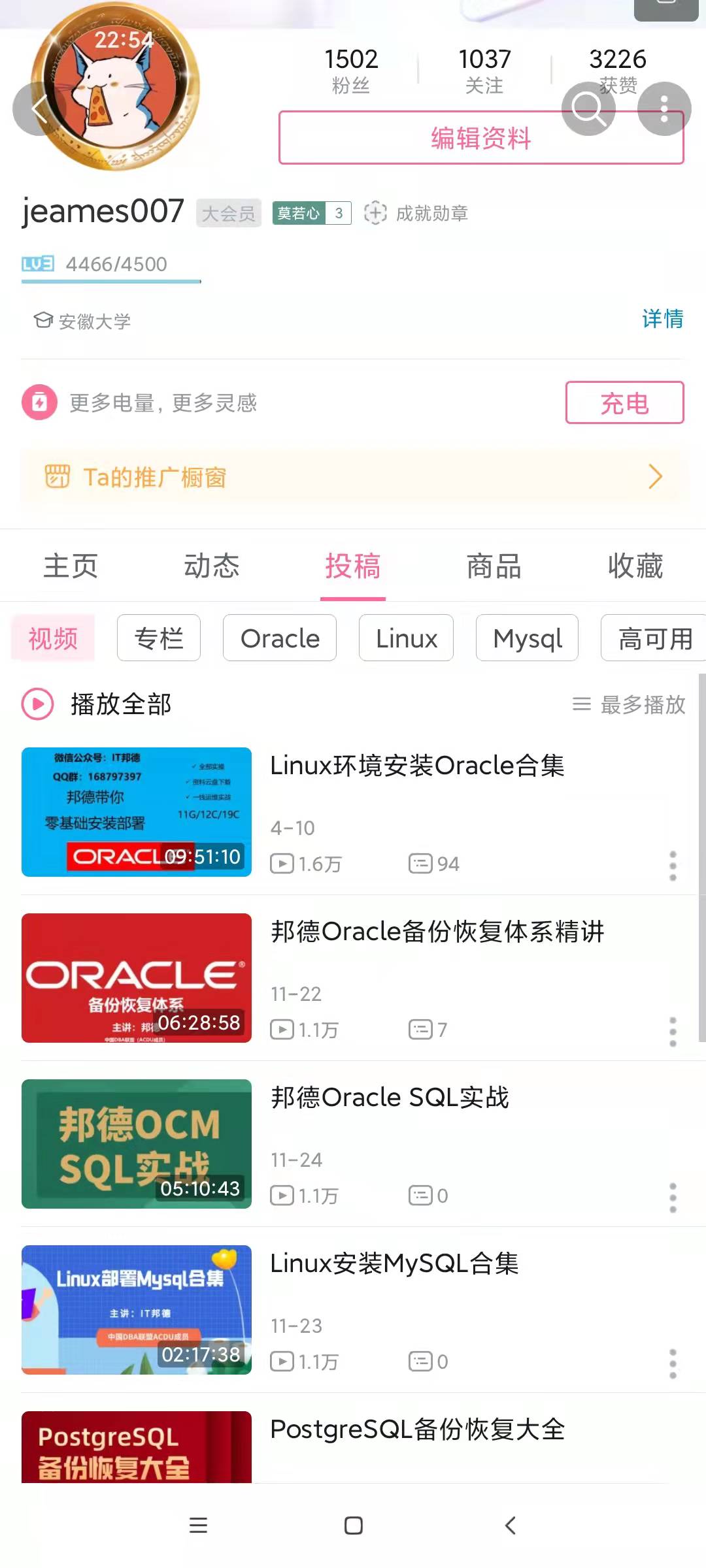Switch to the 主页 tab

coord(71,566)
